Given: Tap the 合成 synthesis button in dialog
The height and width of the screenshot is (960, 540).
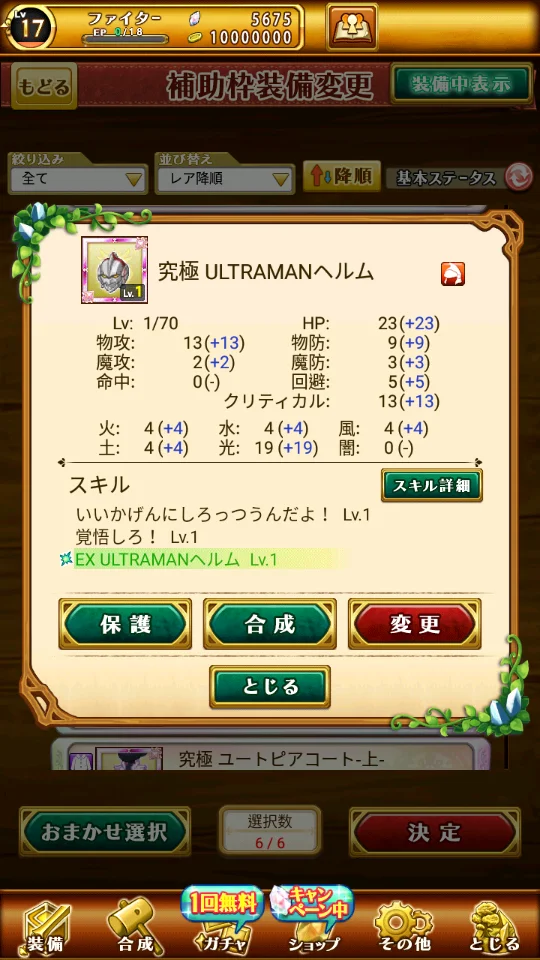Looking at the screenshot, I should [x=269, y=624].
